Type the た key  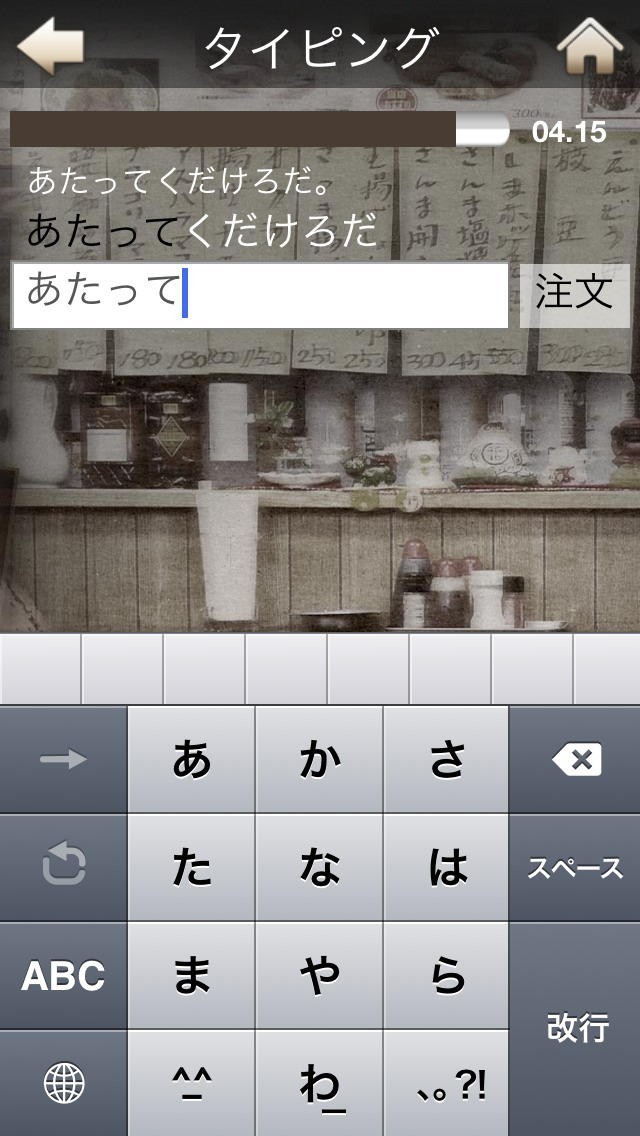(192, 868)
